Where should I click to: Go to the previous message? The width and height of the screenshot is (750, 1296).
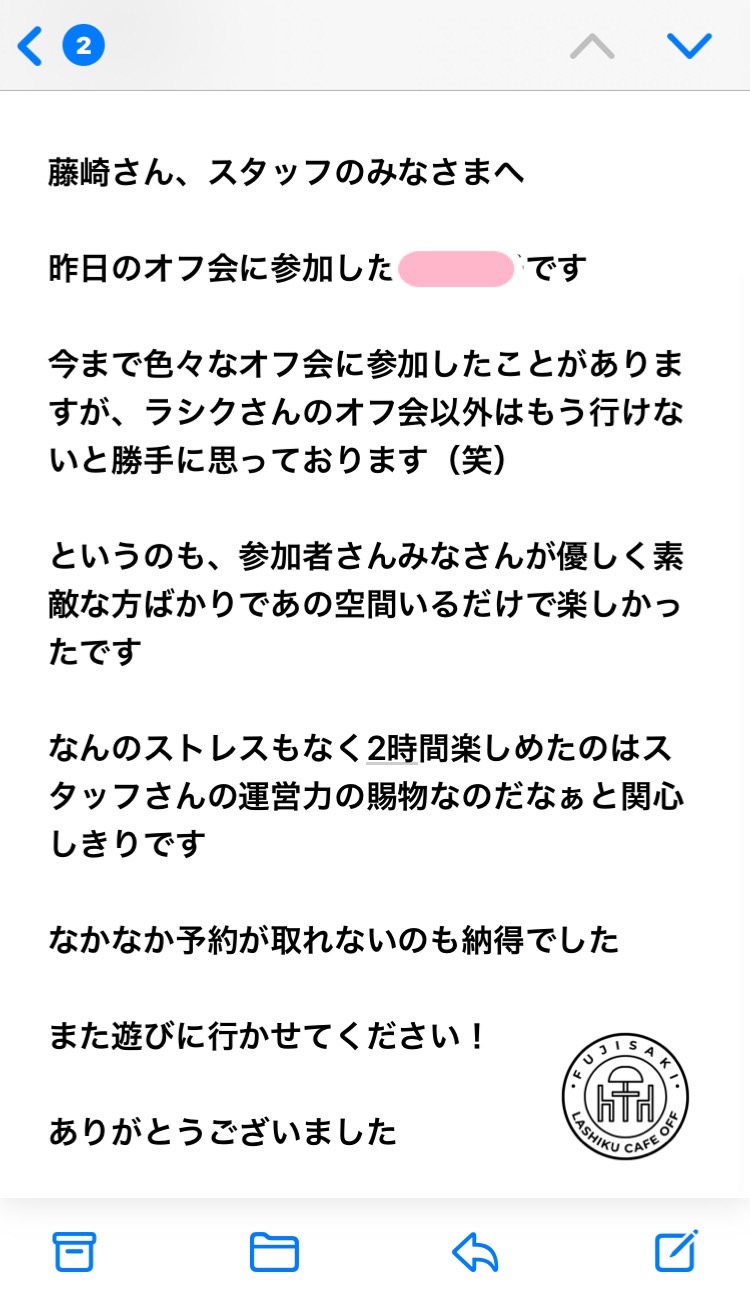tap(592, 46)
